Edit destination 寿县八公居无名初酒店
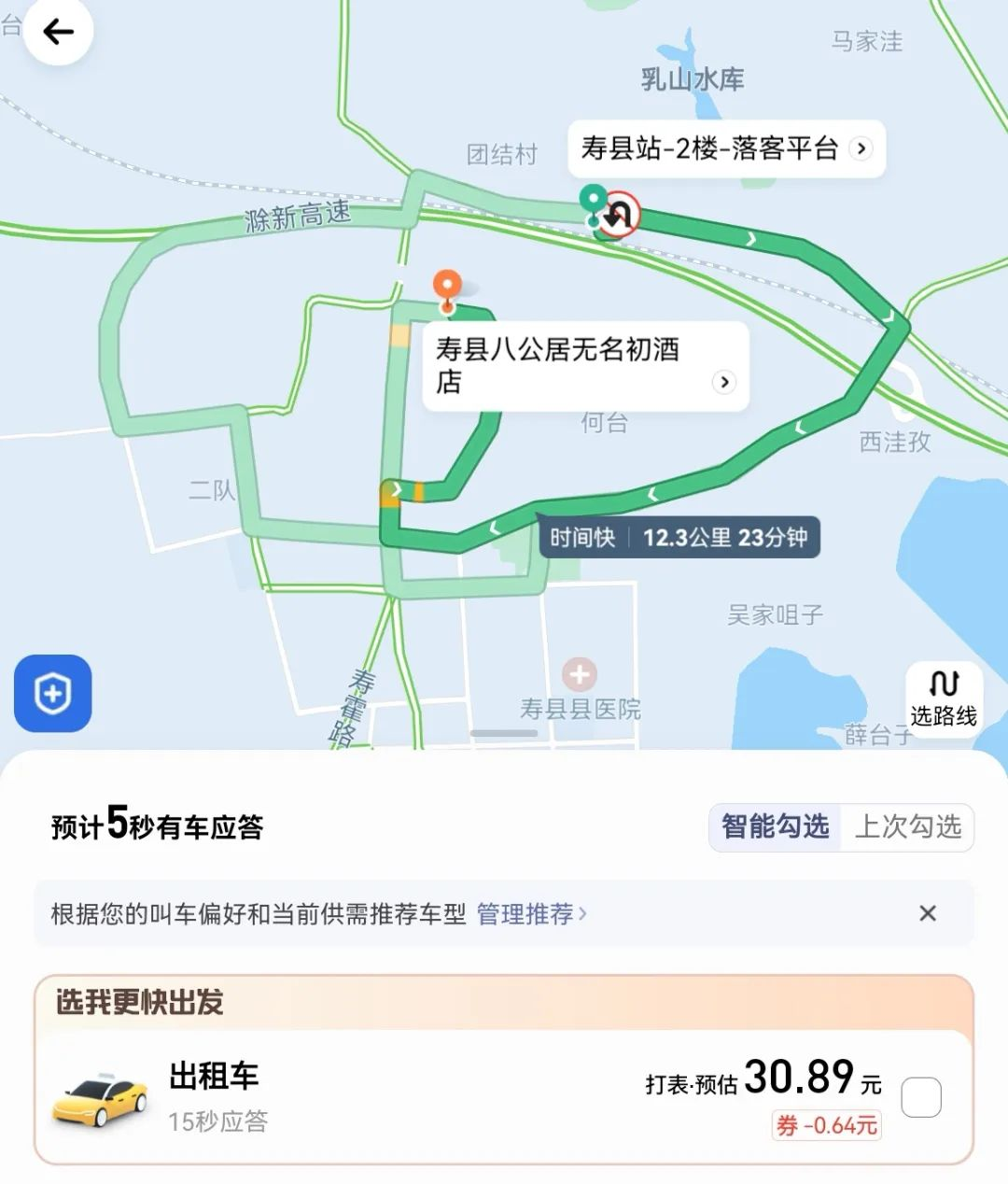This screenshot has width=1008, height=1184. [x=584, y=366]
